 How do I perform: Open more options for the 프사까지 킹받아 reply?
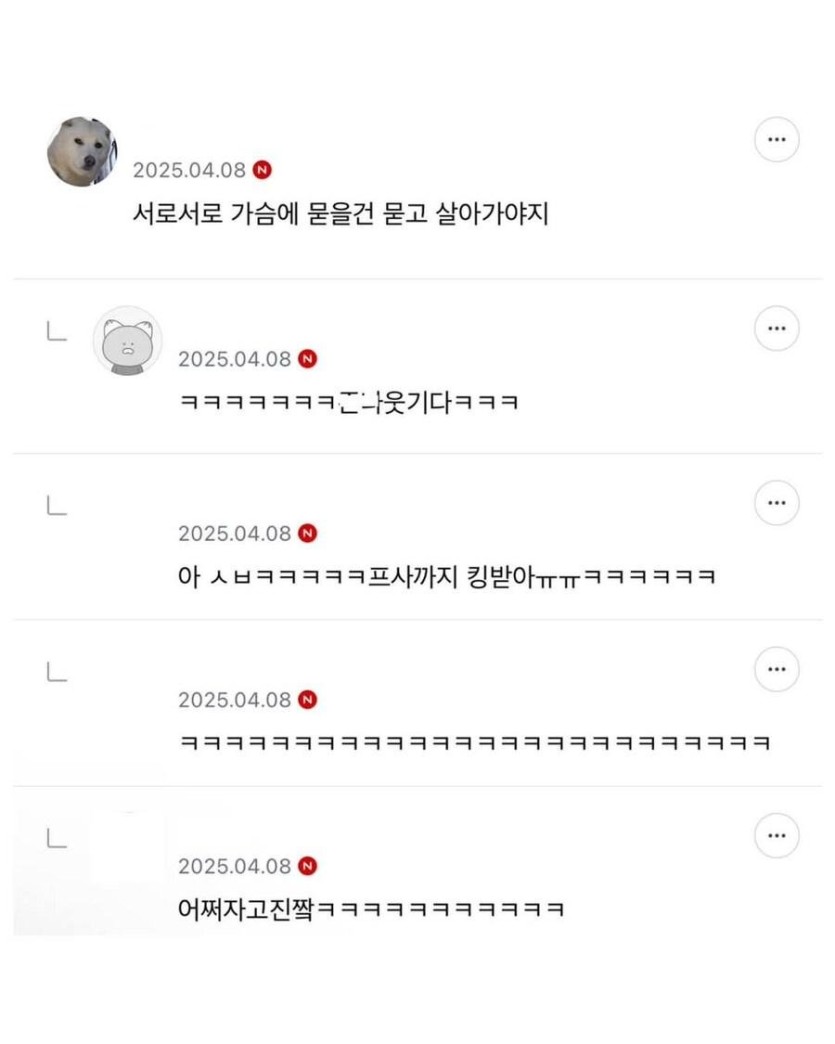[776, 502]
